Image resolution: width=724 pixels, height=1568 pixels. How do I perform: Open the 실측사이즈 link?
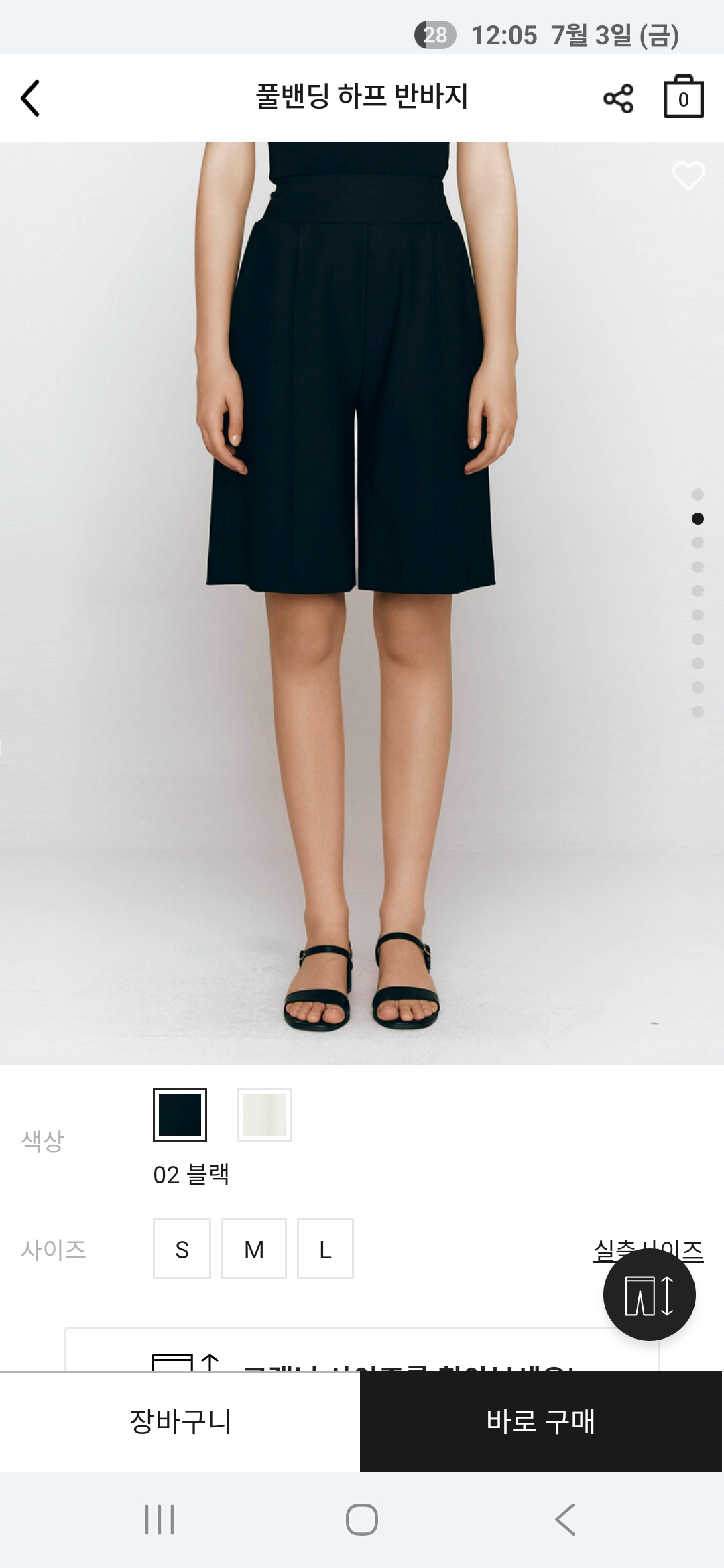[648, 1249]
